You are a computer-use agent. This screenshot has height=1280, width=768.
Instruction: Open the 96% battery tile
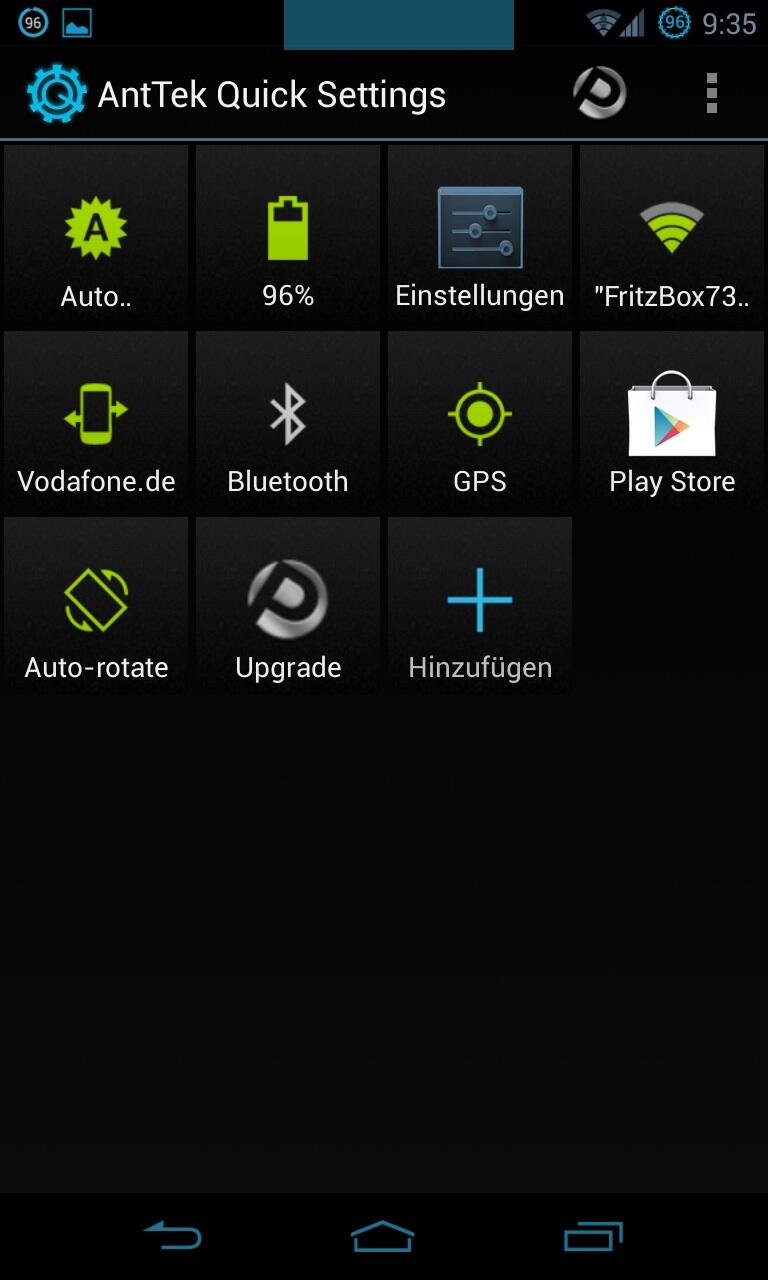click(x=288, y=237)
